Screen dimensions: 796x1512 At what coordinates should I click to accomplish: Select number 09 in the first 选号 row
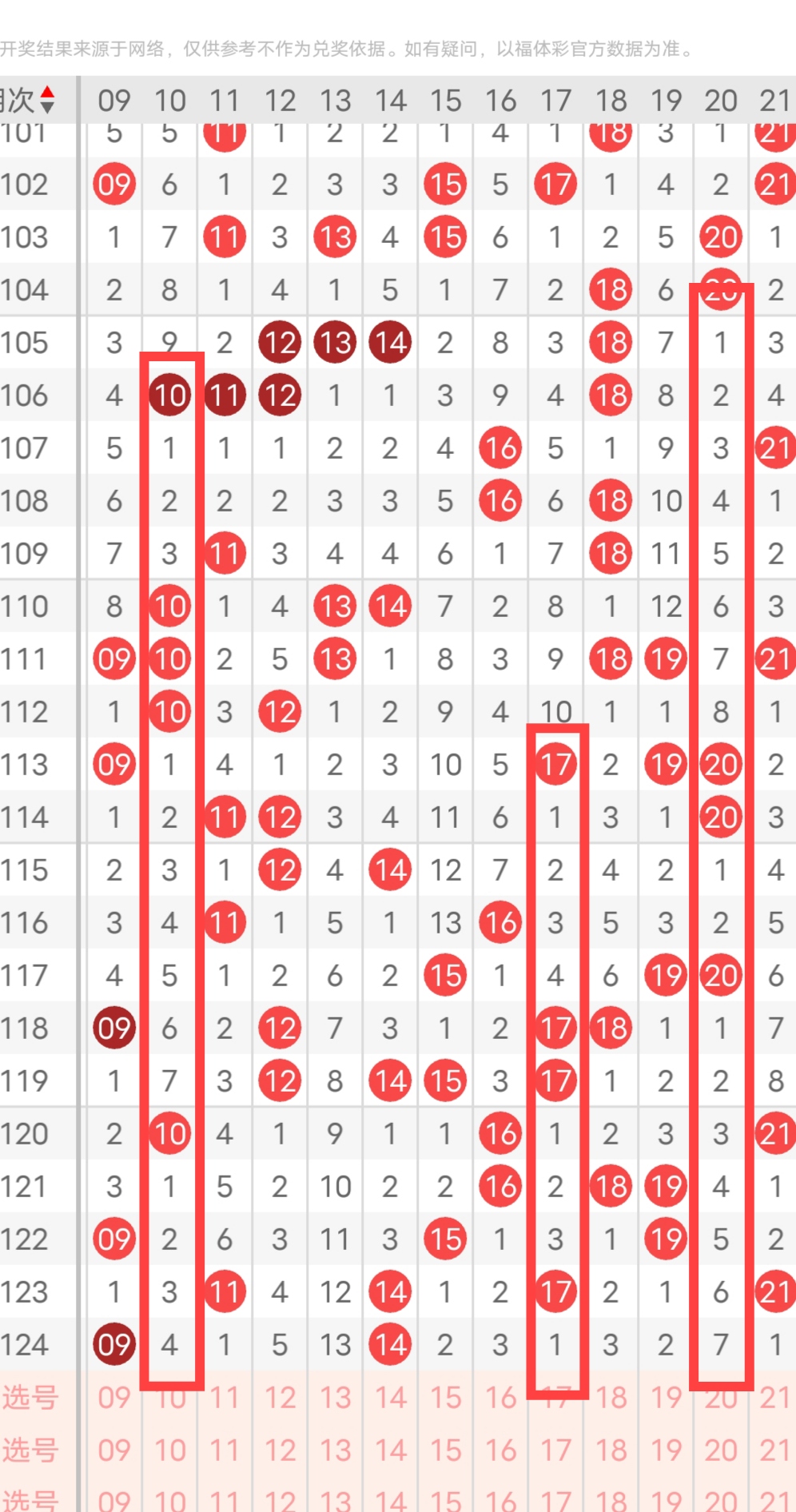(x=114, y=1398)
